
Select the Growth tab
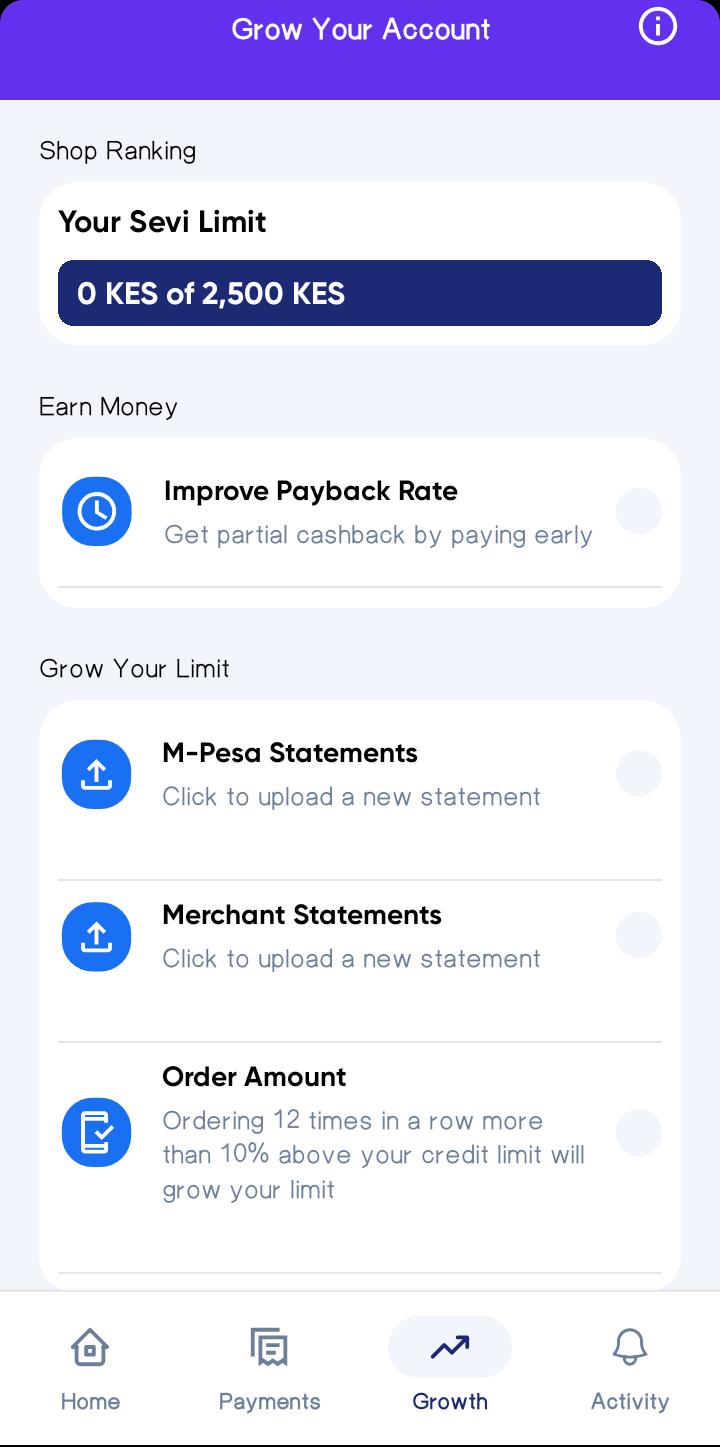[450, 1367]
